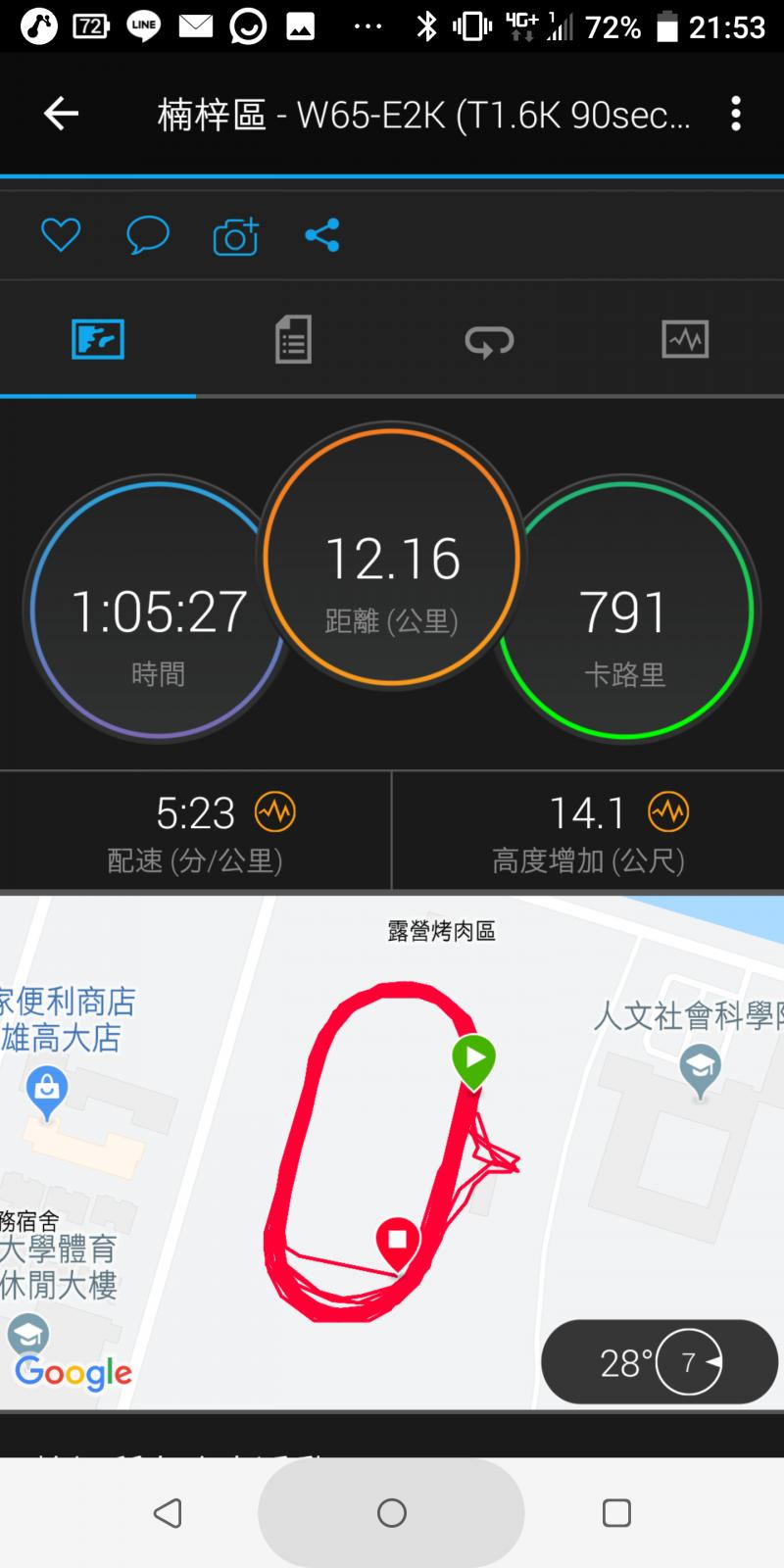Screen dimensions: 784x1568
Task: Open elevation insights icon beside 14.1
Action: (x=668, y=811)
